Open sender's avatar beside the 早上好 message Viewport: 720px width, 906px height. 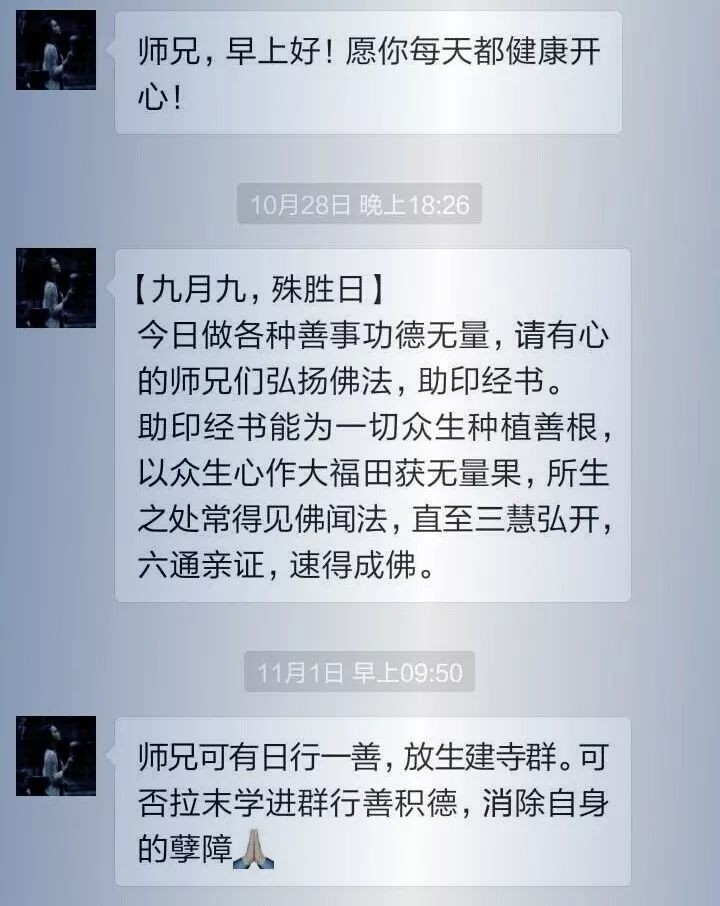56,50
